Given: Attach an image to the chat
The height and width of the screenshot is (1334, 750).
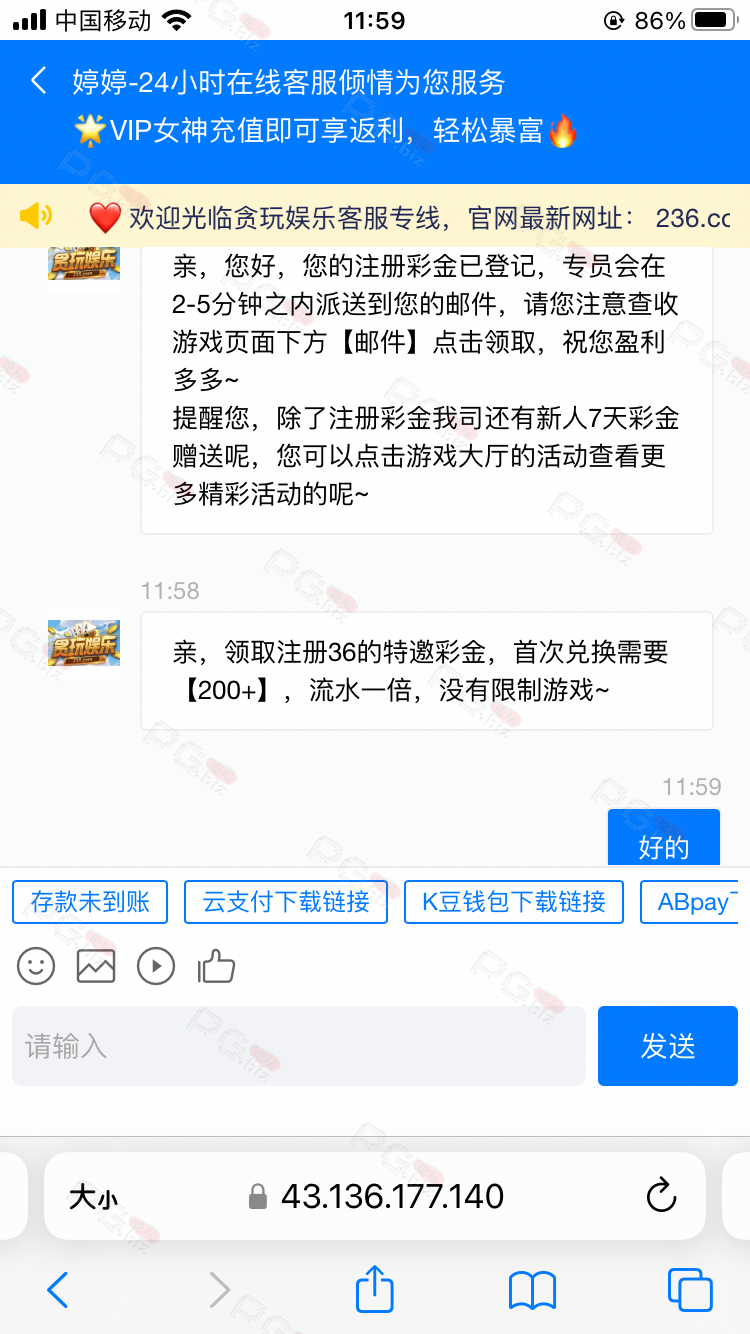Looking at the screenshot, I should click(96, 966).
